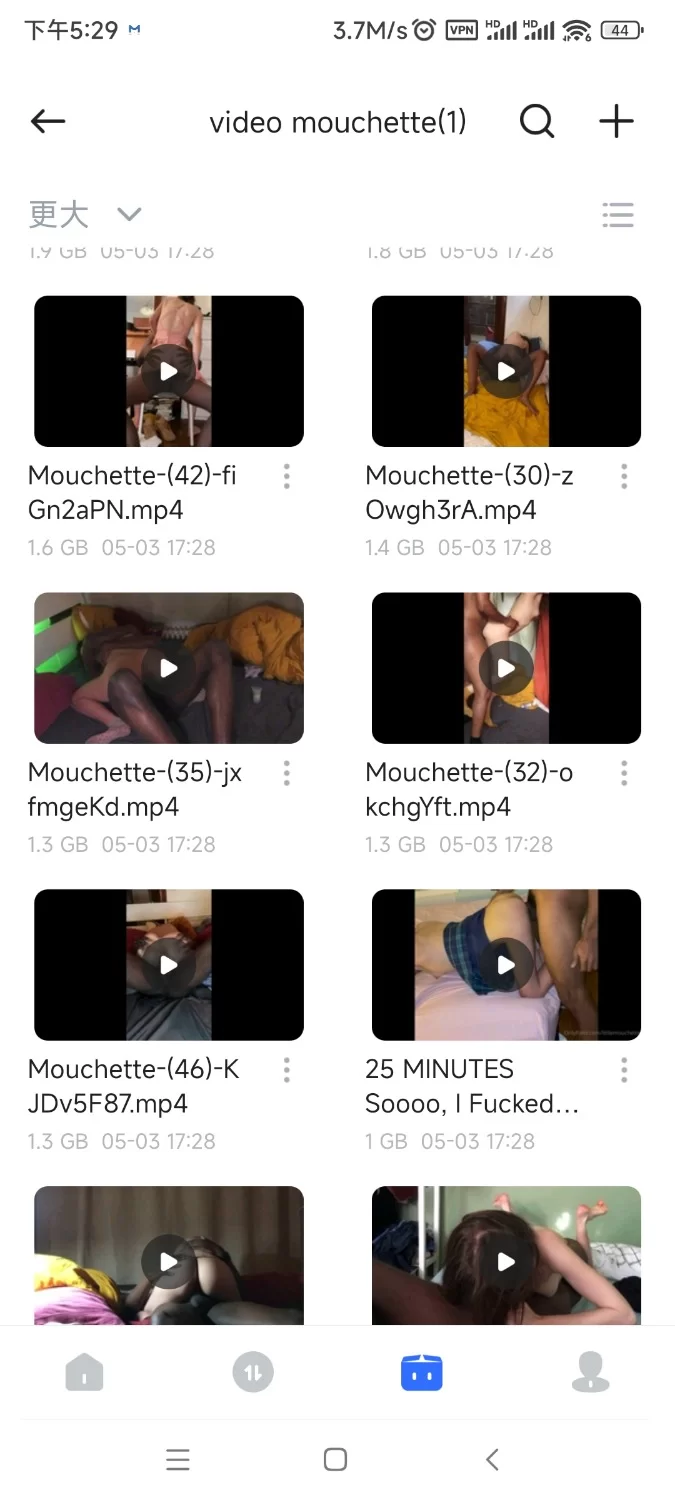The height and width of the screenshot is (1500, 675).
Task: Show more options for the 25 MINUTES file
Action: tap(624, 1070)
